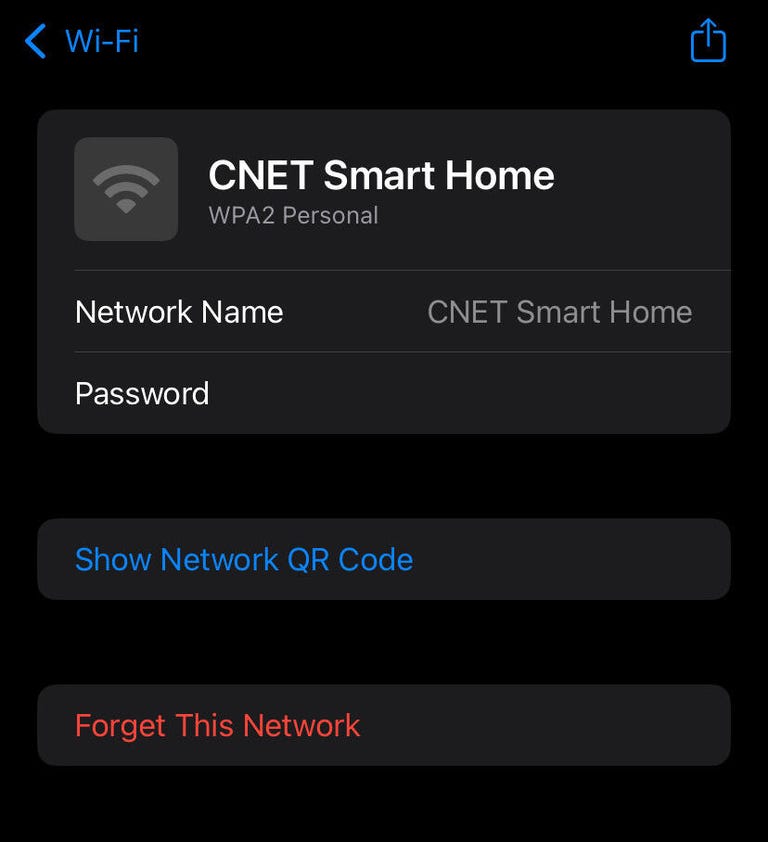Open the share sheet for this network

[x=708, y=40]
